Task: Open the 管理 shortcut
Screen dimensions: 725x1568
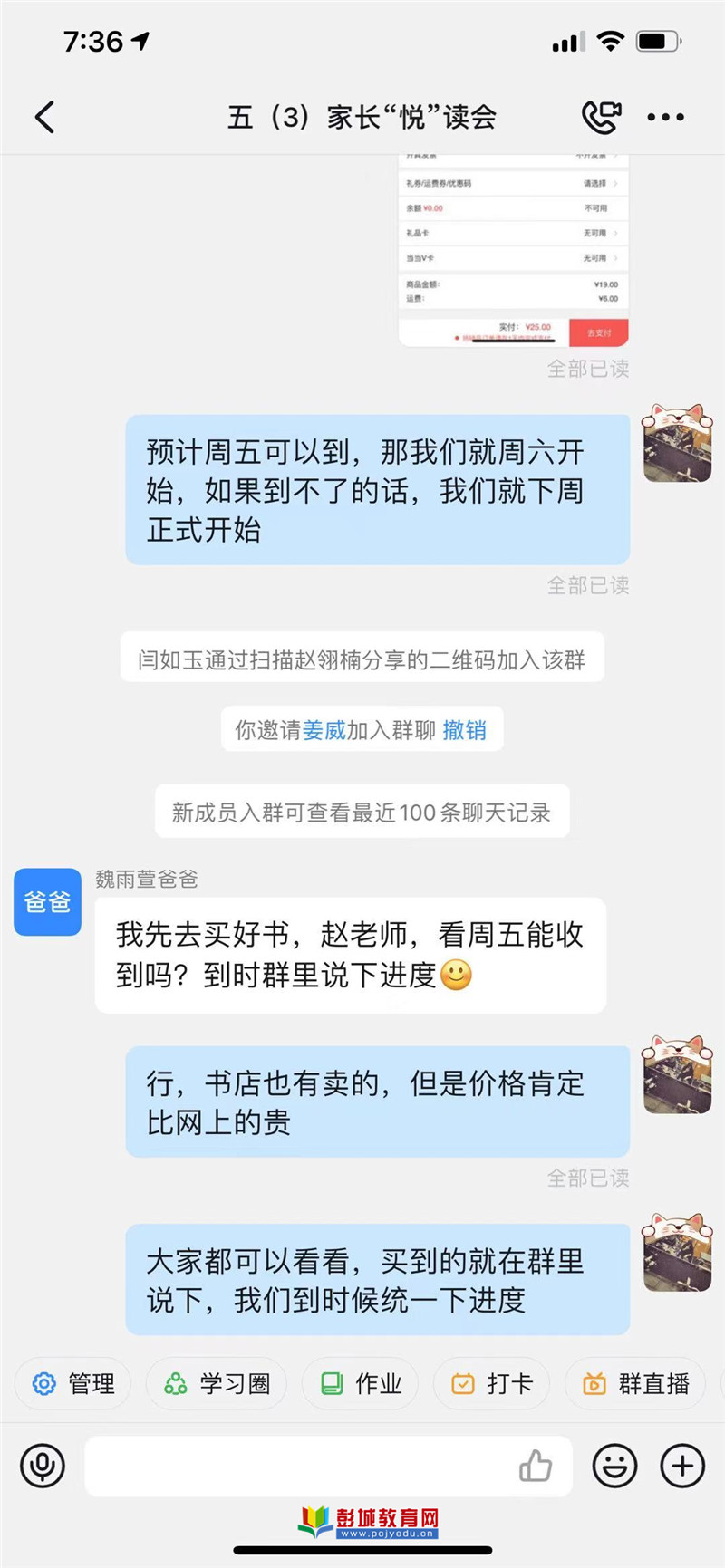Action: pos(74,1384)
